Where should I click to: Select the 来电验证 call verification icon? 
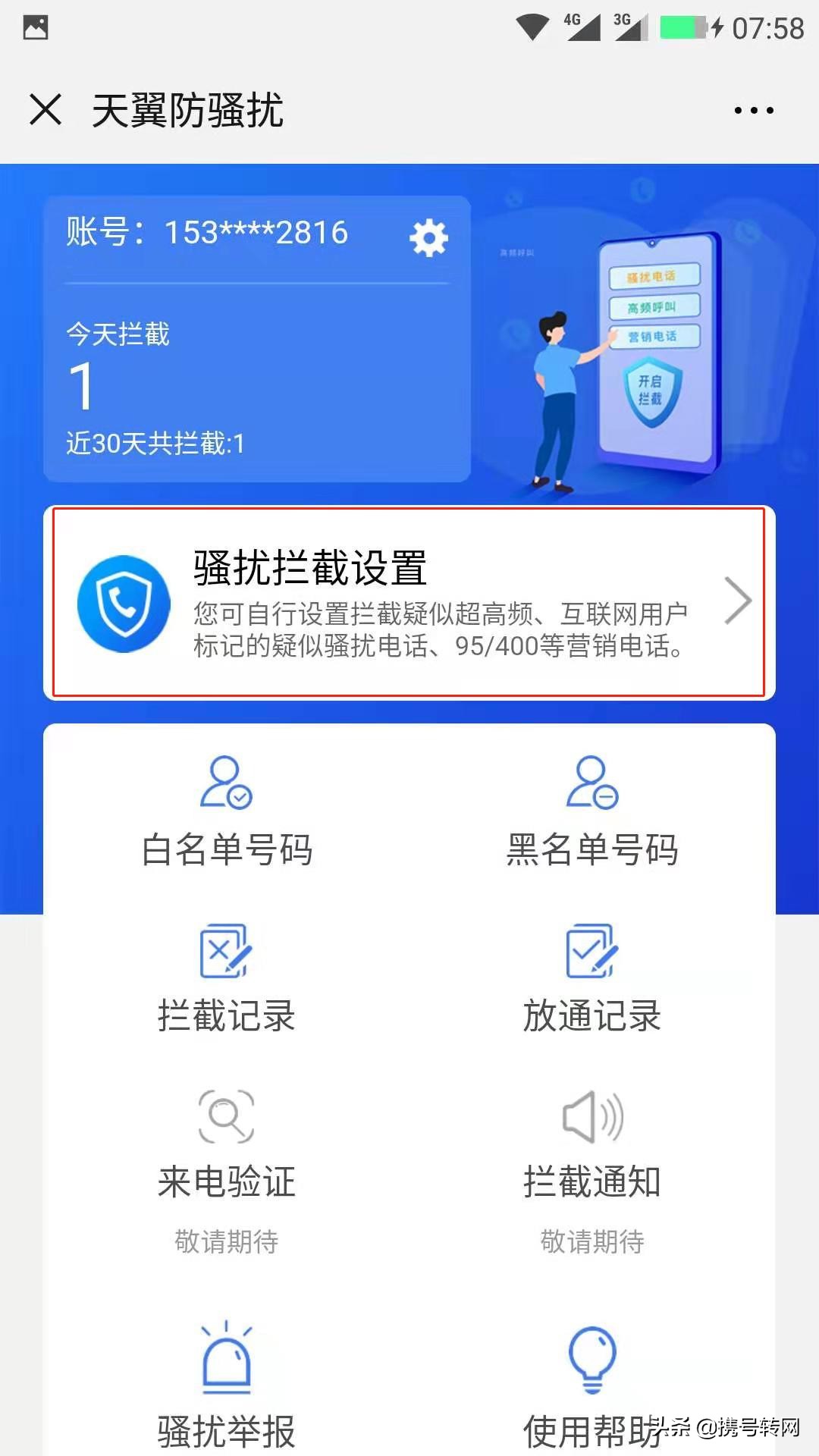click(225, 1115)
